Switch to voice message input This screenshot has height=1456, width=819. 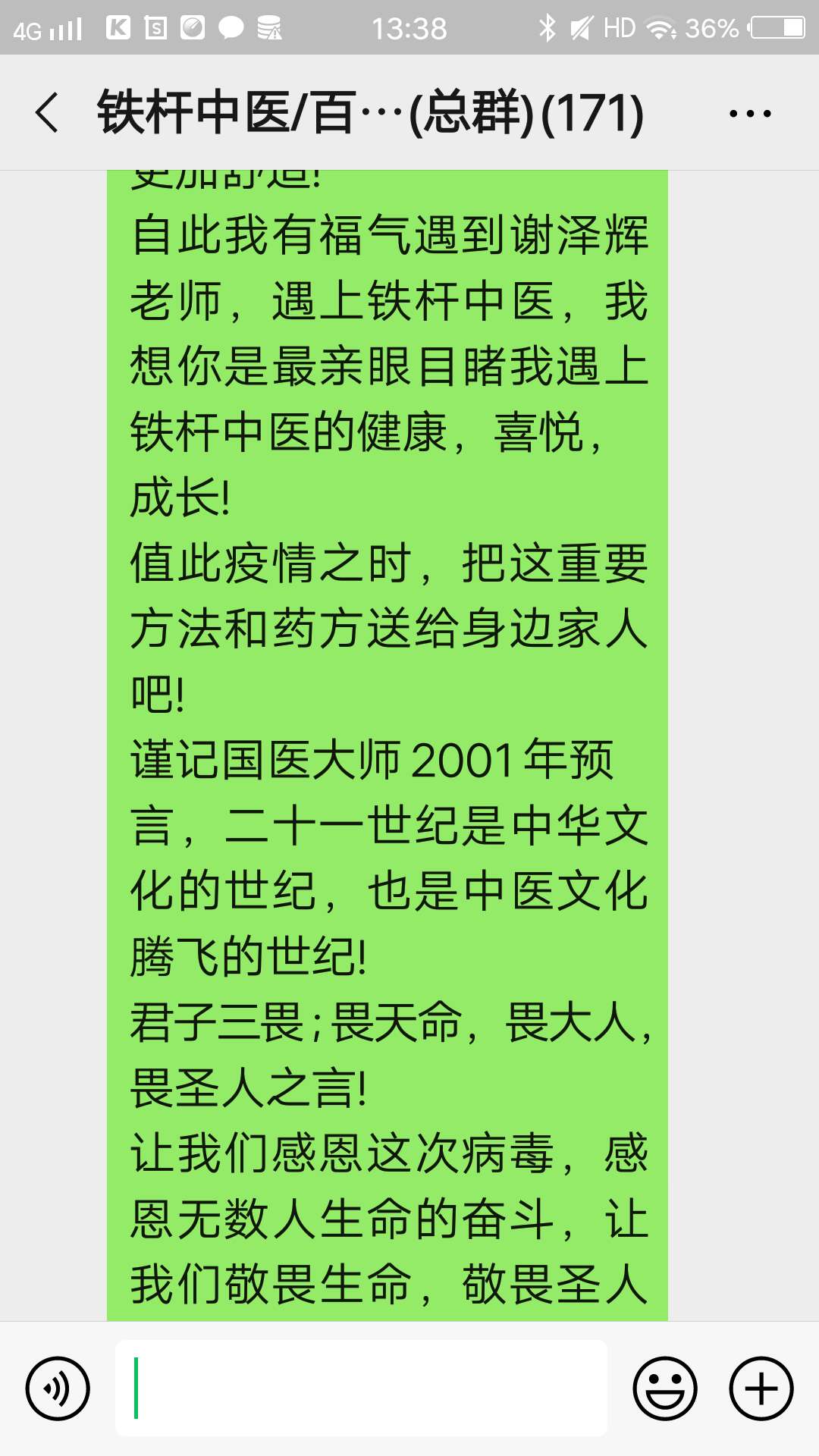58,1389
